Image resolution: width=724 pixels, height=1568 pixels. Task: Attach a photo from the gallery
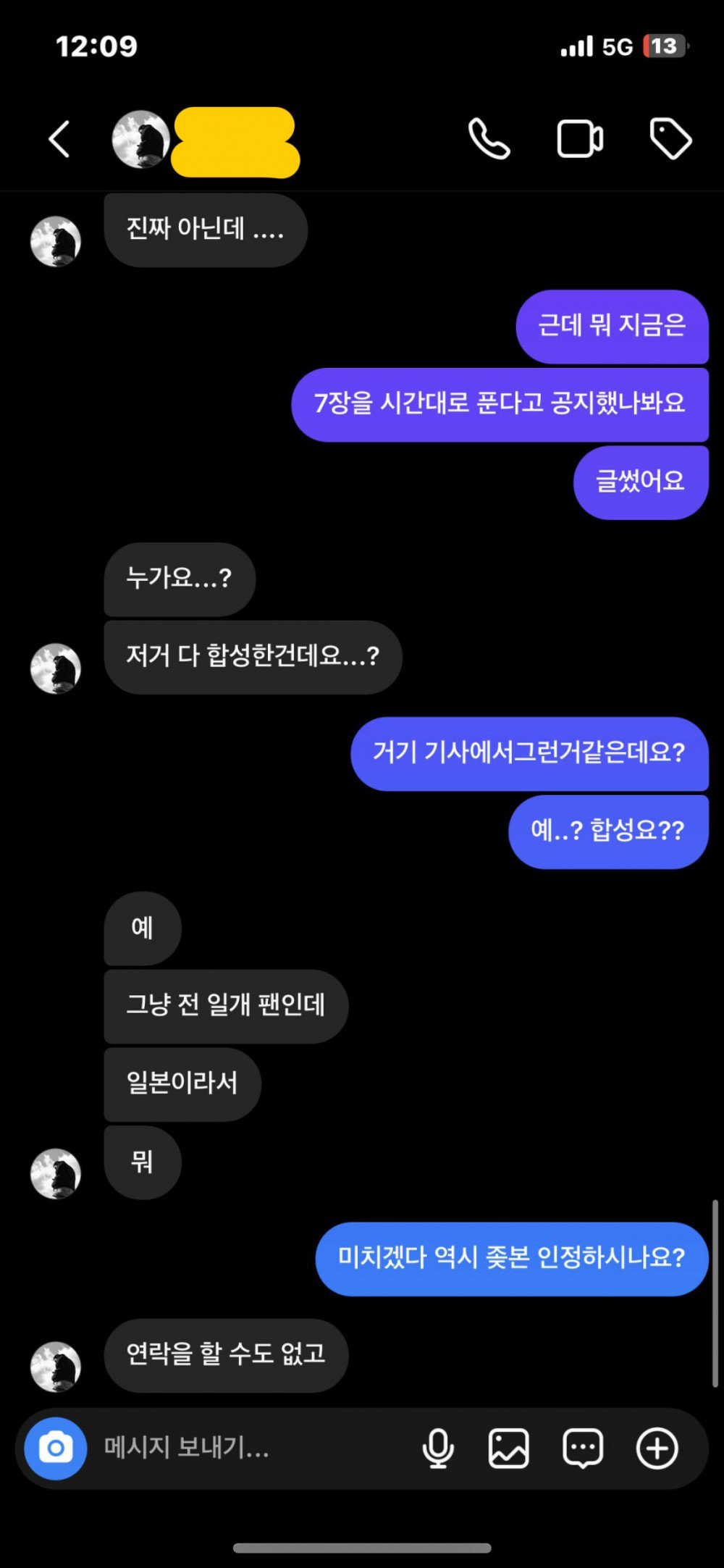coord(508,1448)
